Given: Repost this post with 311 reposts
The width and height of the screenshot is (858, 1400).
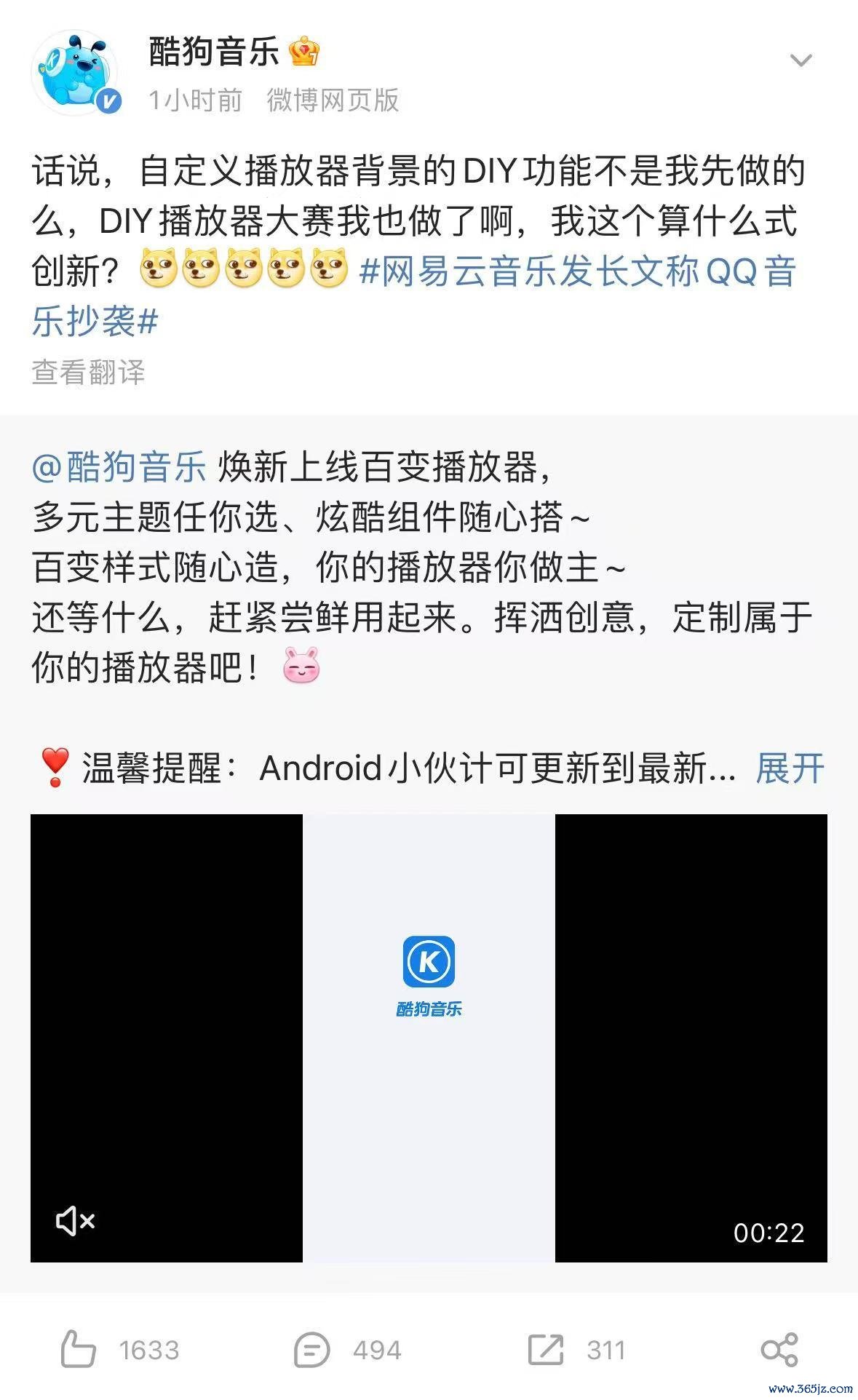Looking at the screenshot, I should tap(576, 1351).
